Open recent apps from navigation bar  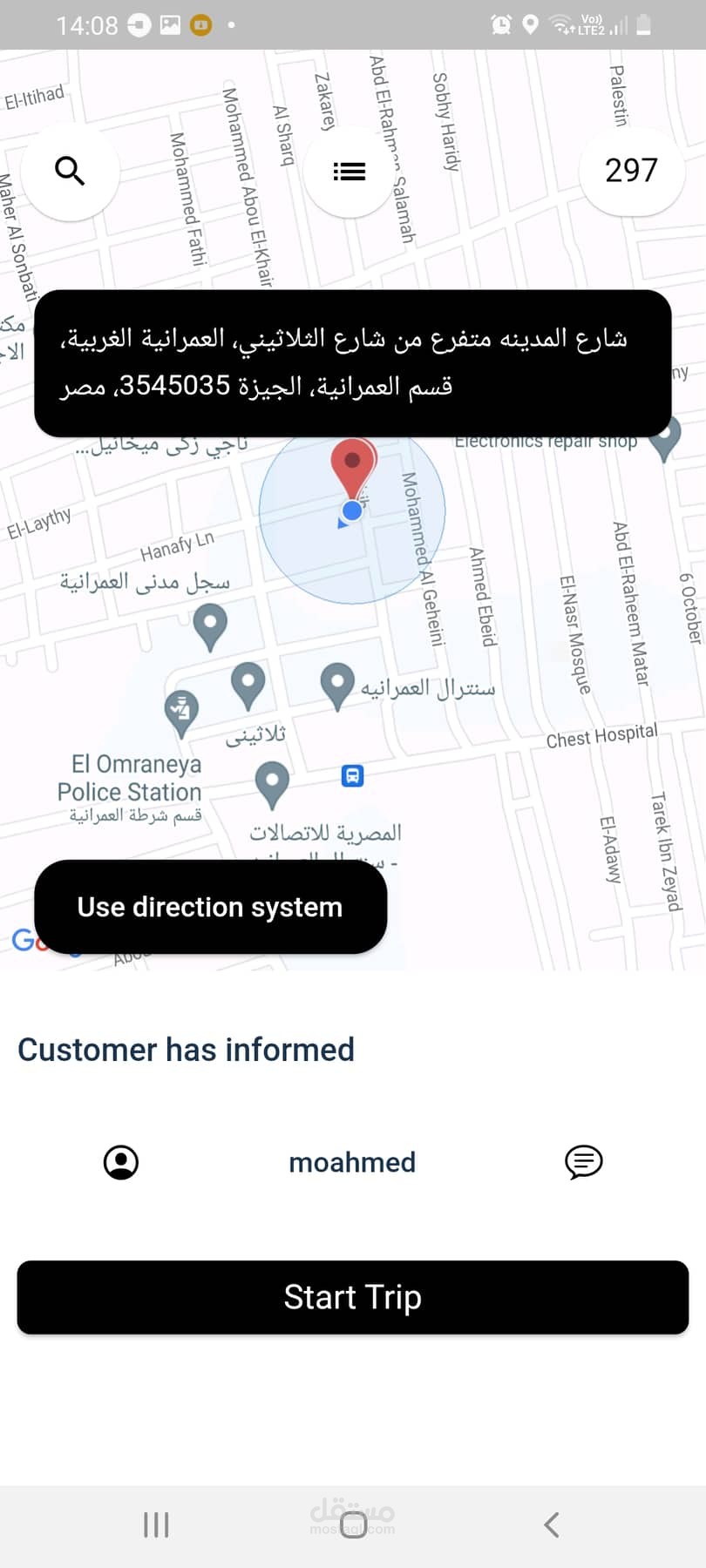(x=156, y=1524)
